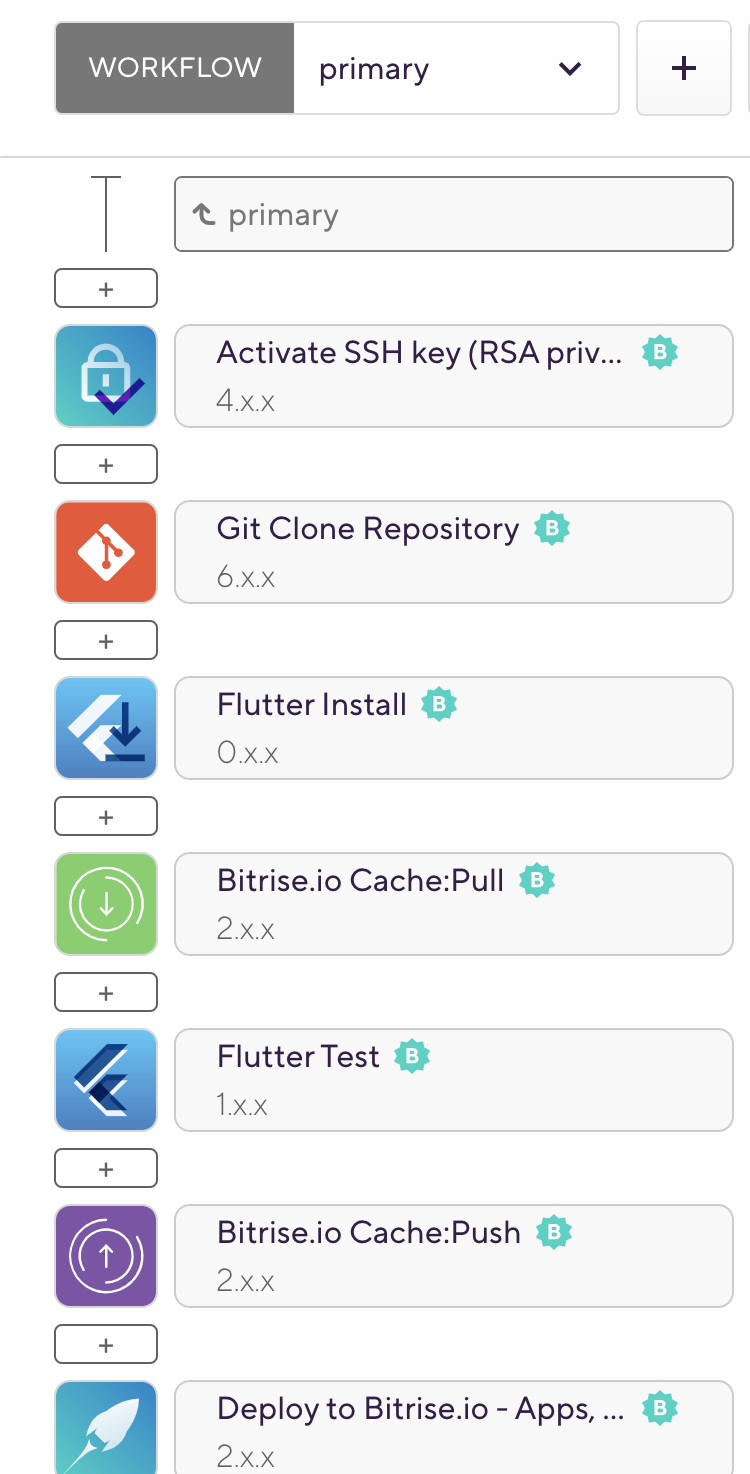
Task: Insert a step above Bitrise.io Cache:Pull
Action: [x=106, y=817]
